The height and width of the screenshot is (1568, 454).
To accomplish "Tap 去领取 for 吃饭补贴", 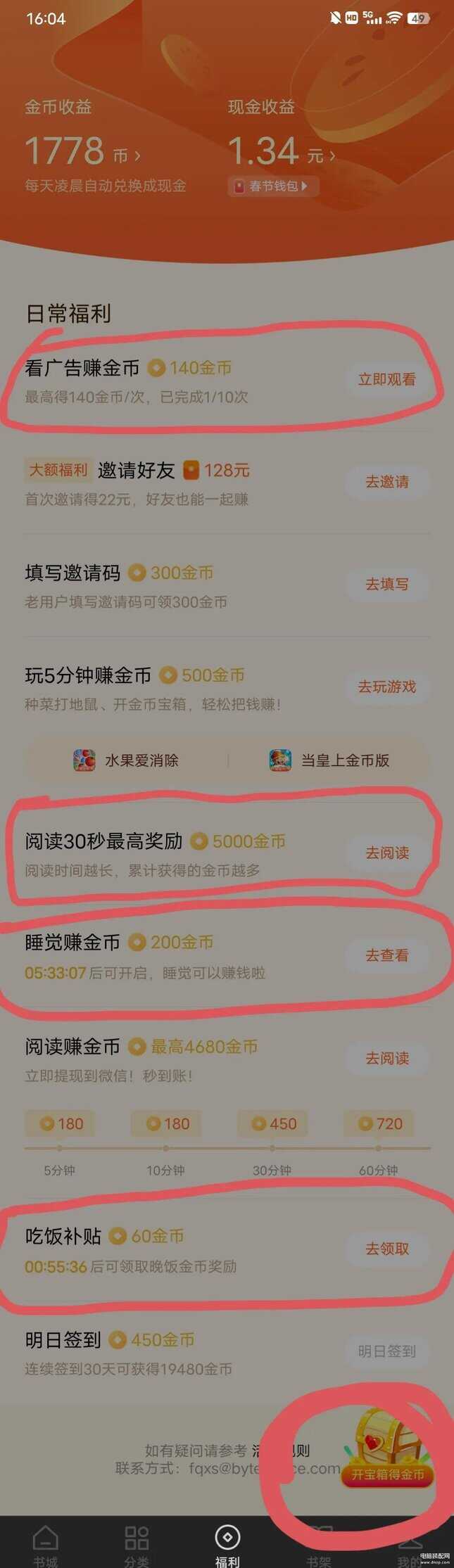I will (386, 1249).
